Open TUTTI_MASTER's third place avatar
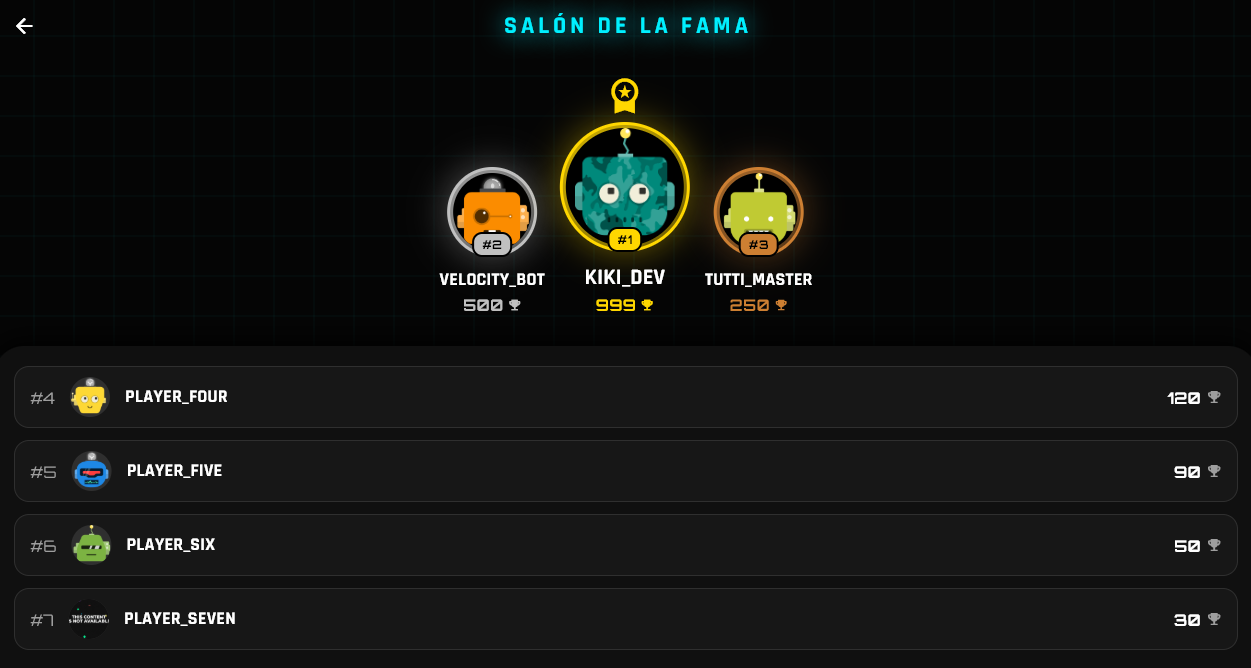Viewport: 1251px width, 668px height. click(758, 211)
